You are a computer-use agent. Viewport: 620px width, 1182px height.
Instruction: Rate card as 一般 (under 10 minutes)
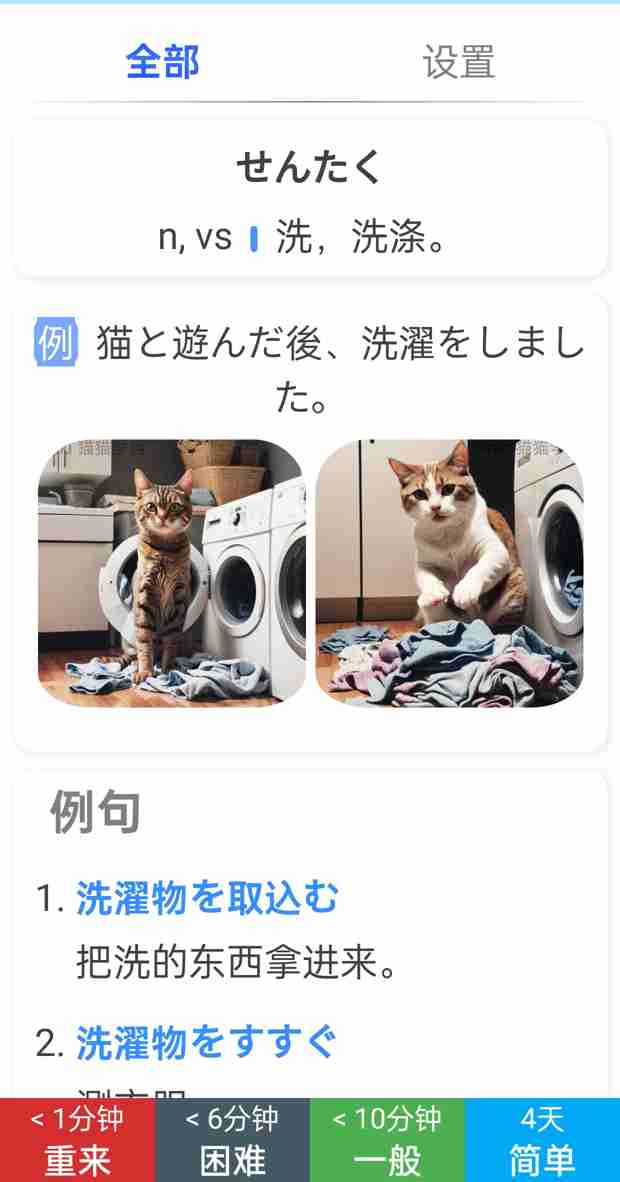coord(387,1141)
